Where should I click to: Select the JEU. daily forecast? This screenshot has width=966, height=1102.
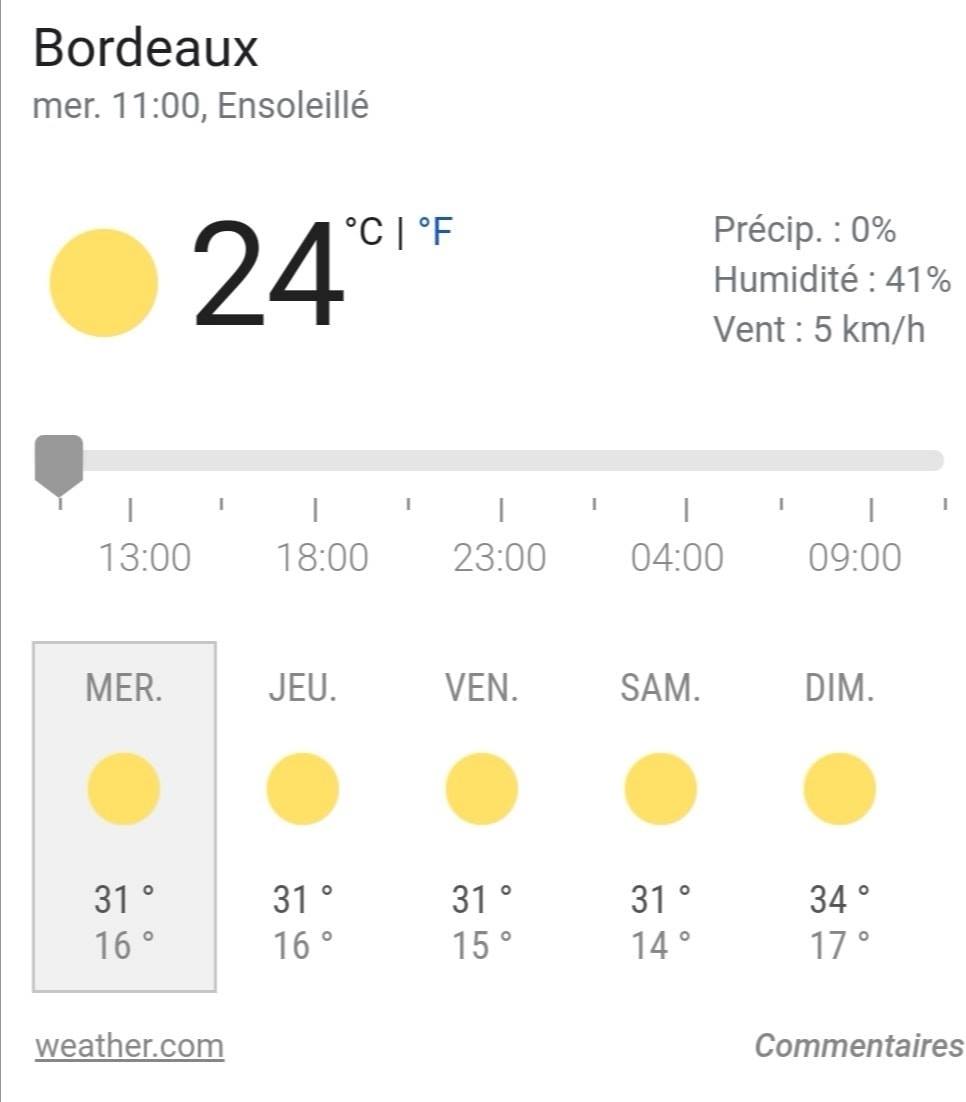coord(303,816)
